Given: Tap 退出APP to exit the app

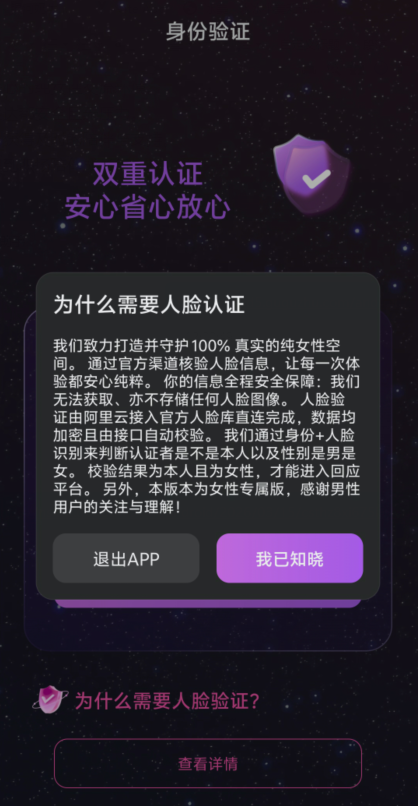Looking at the screenshot, I should click(x=126, y=558).
